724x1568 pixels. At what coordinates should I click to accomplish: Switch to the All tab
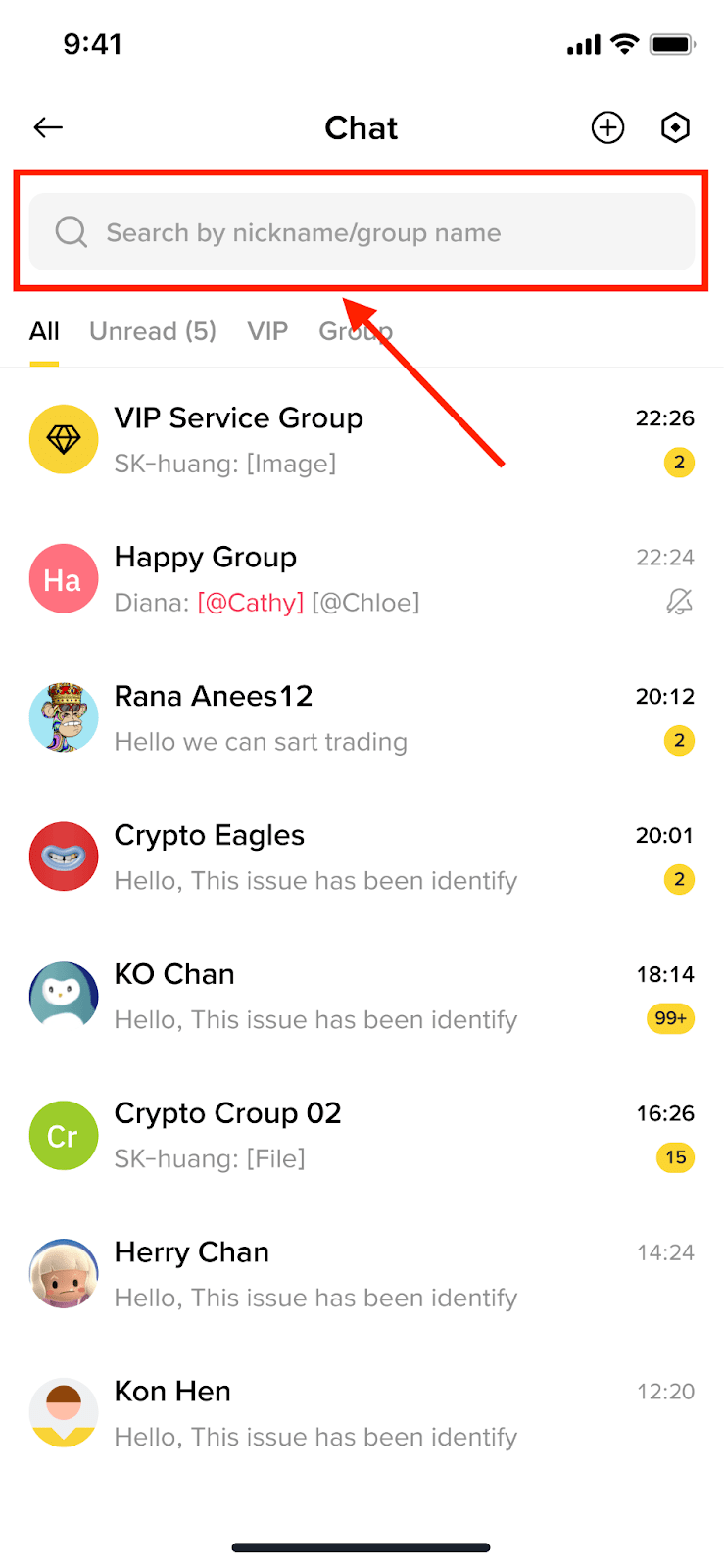click(44, 331)
